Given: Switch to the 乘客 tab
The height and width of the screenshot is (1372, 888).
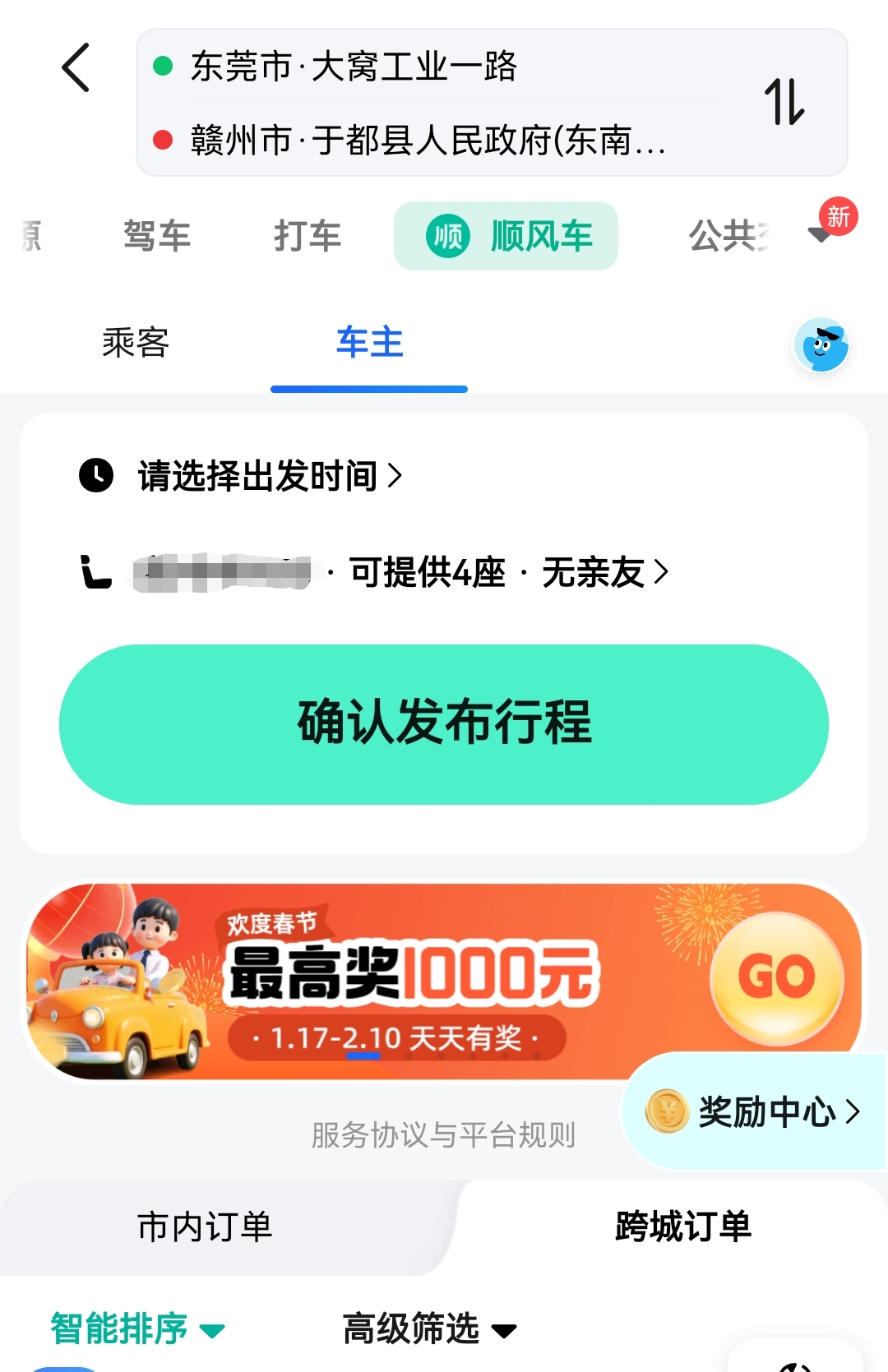Looking at the screenshot, I should 136,343.
